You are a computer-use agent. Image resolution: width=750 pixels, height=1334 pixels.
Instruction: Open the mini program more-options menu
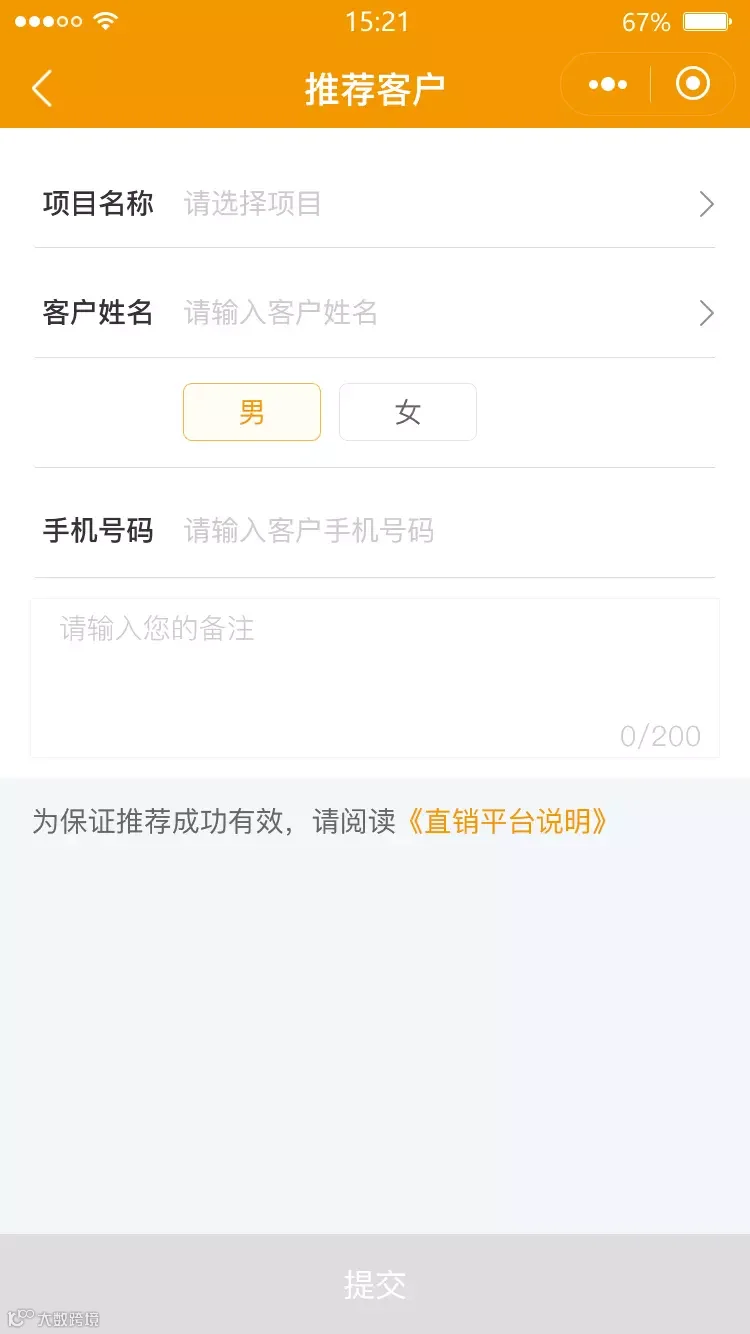tap(608, 85)
